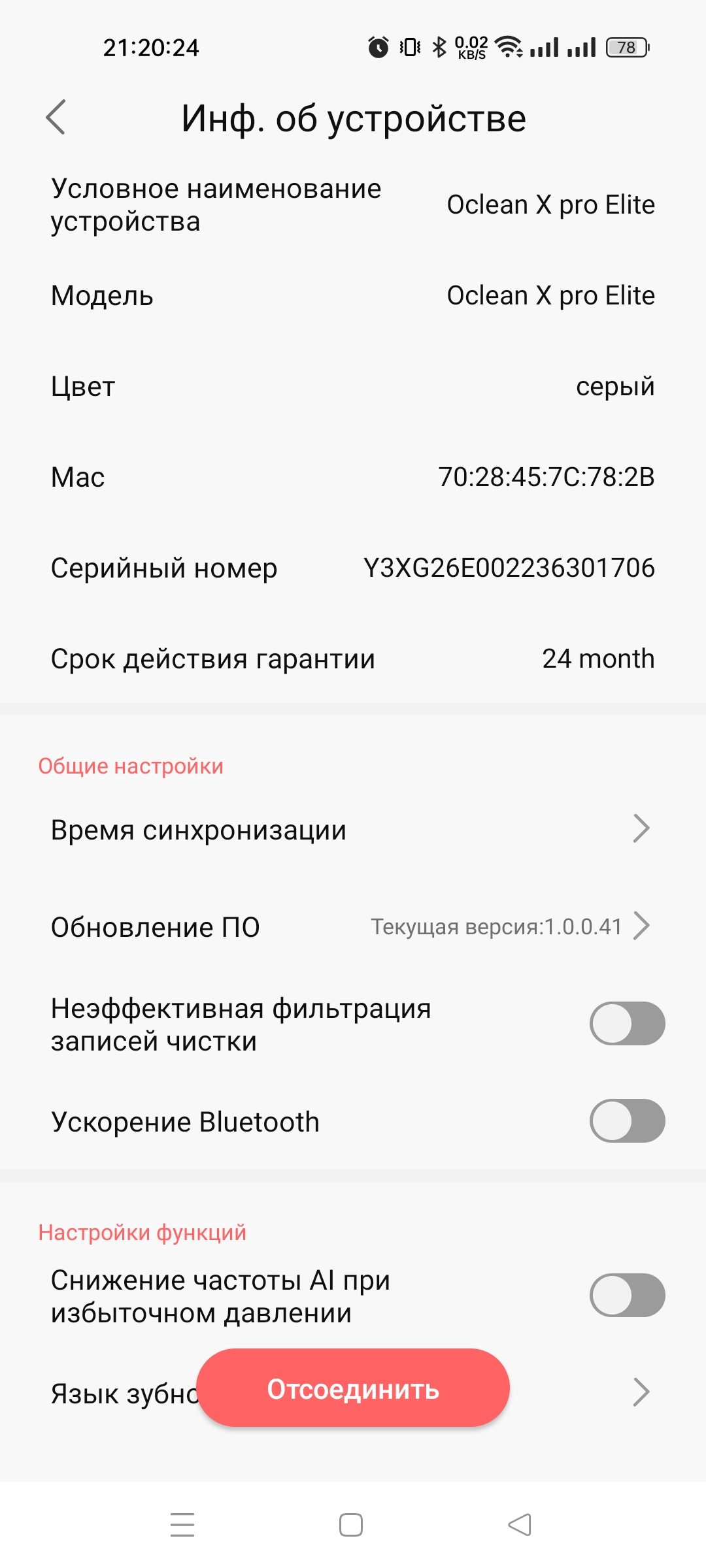Toggle Неэффективная фильтрация записей чистки
The width and height of the screenshot is (706, 1568).
pyautogui.click(x=626, y=1024)
